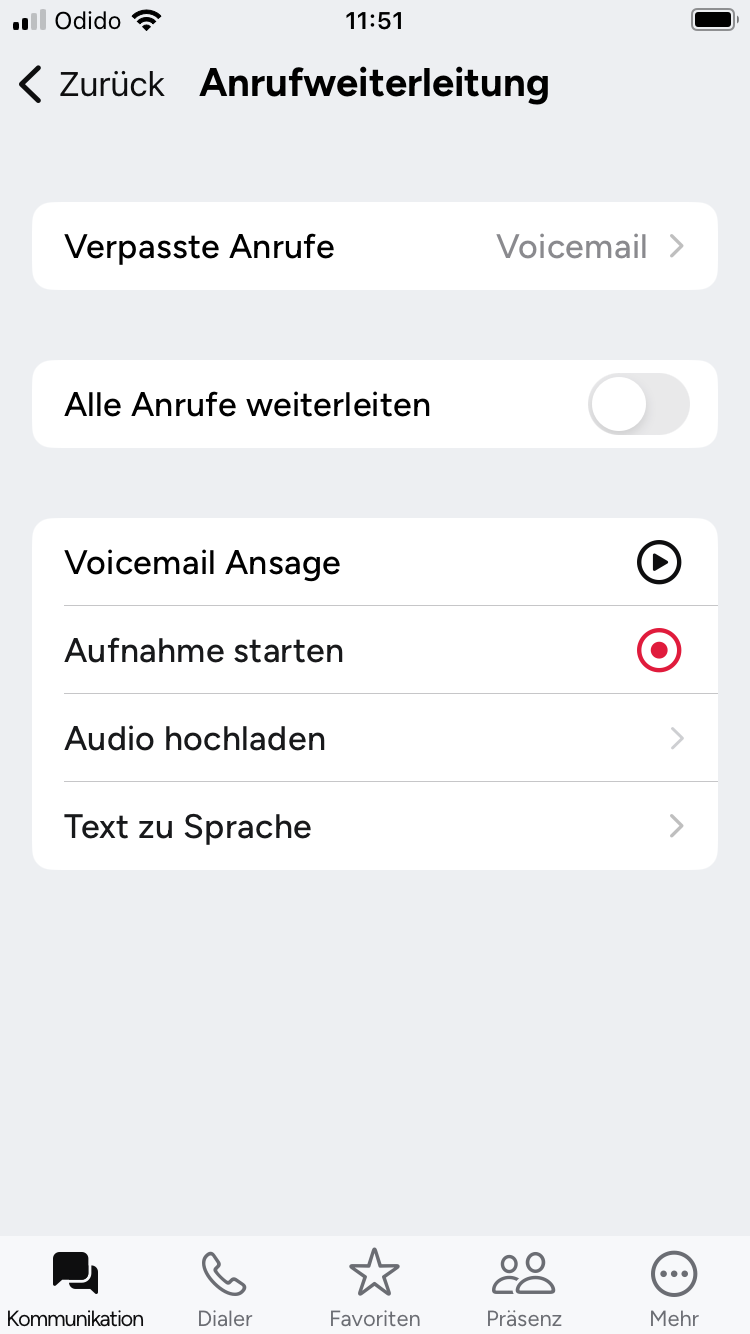Open Text zu Sprache
Screen dimensions: 750x1334
point(375,827)
